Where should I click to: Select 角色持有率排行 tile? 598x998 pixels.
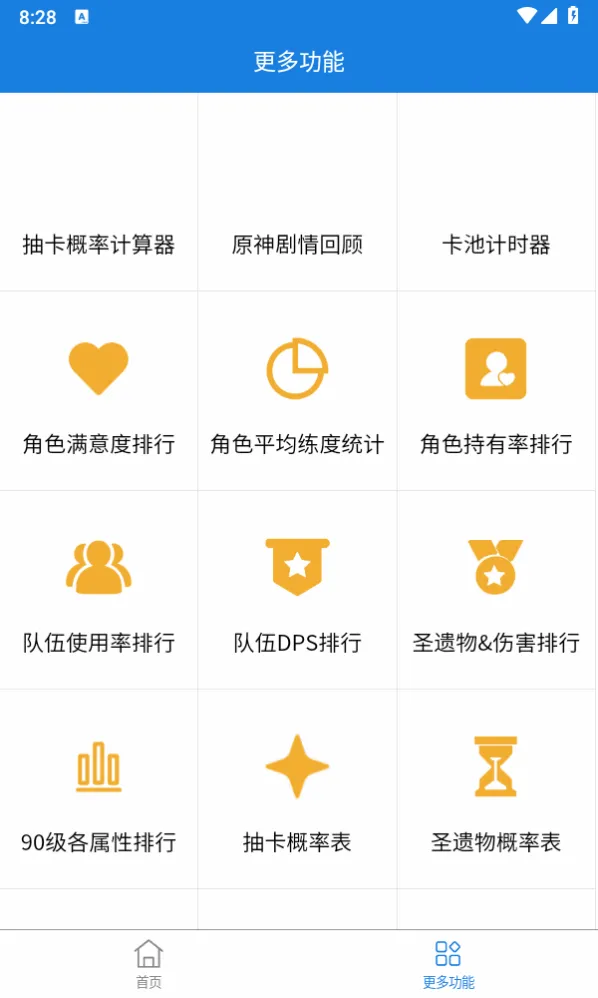(496, 391)
